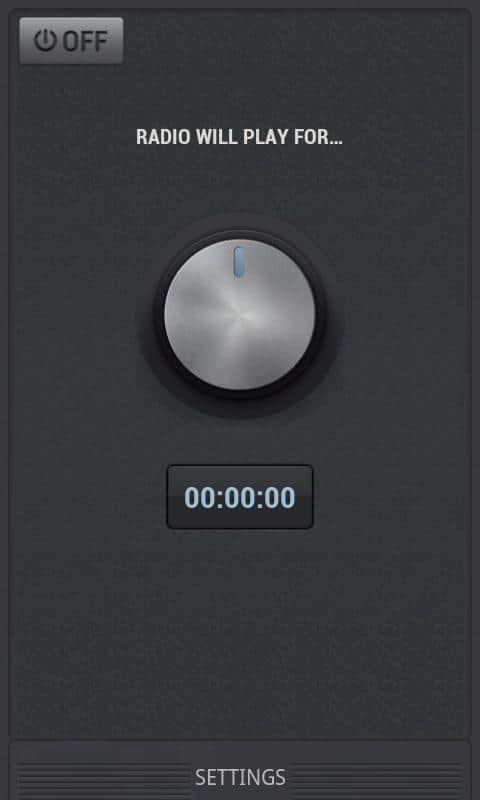The image size is (480, 800).
Task: Tap the sleep timer dial knob
Action: (x=239, y=315)
